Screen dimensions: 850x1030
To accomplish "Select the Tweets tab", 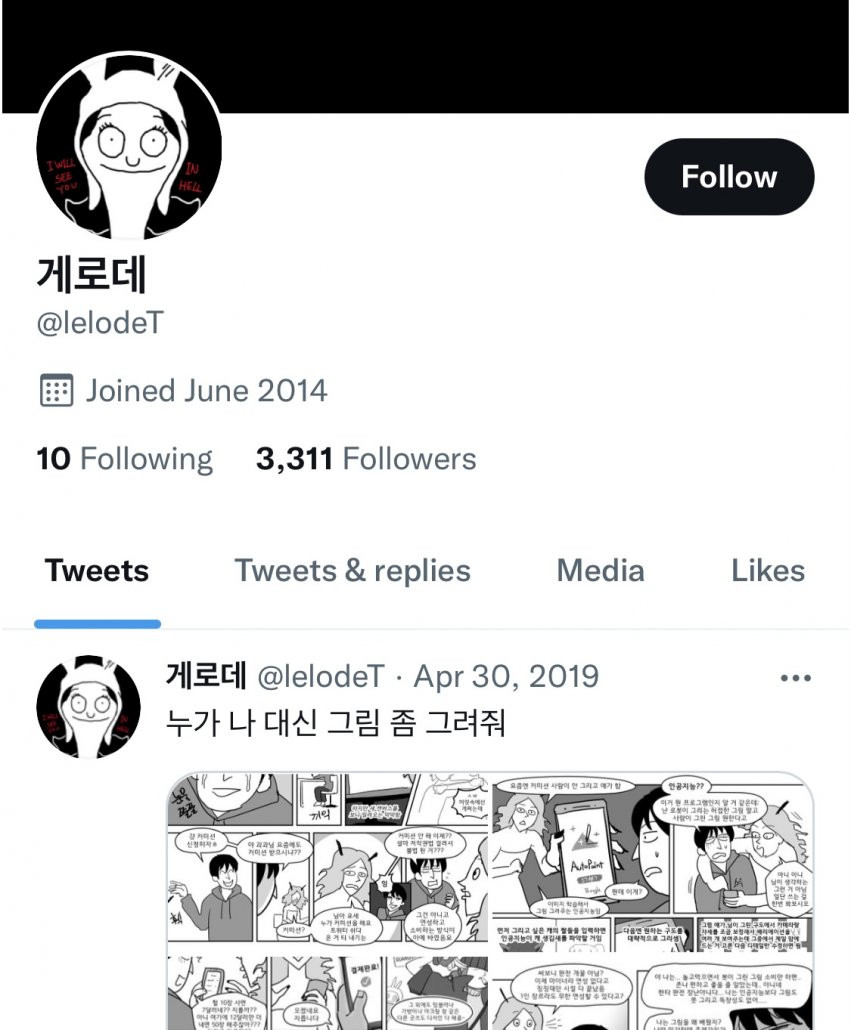I will (97, 571).
